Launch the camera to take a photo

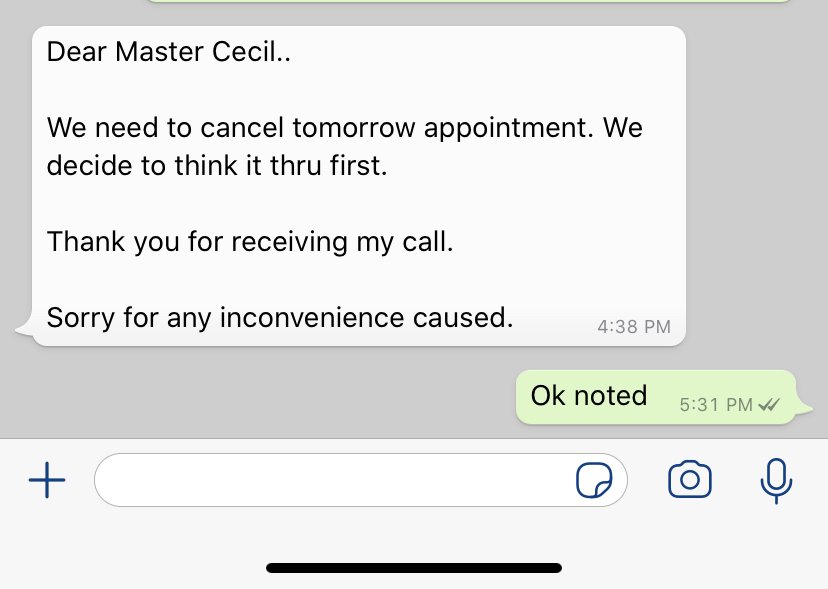[x=689, y=481]
